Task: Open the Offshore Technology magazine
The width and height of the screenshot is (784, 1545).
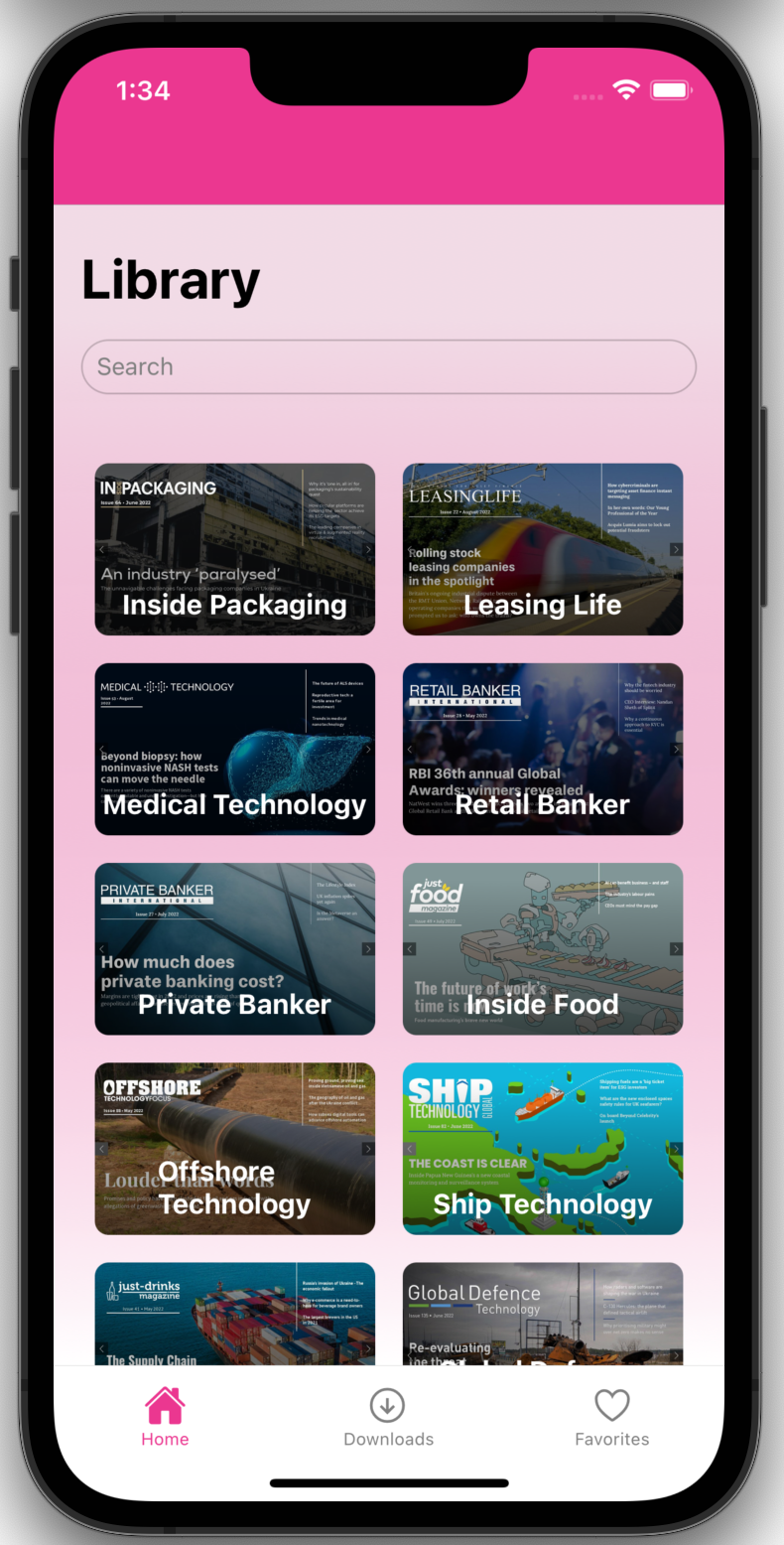Action: point(234,1148)
